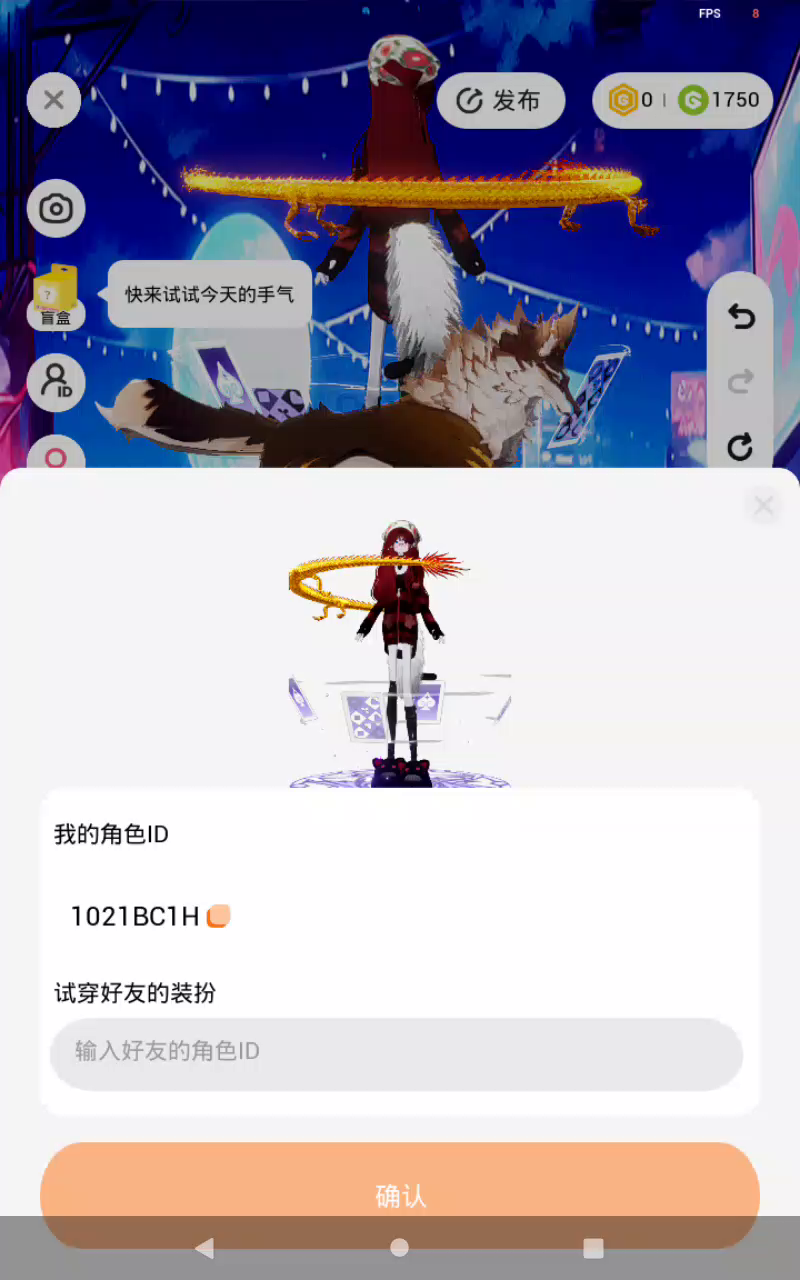The image size is (800, 1280).
Task: Close the dressing room with the X button
Action: click(54, 100)
